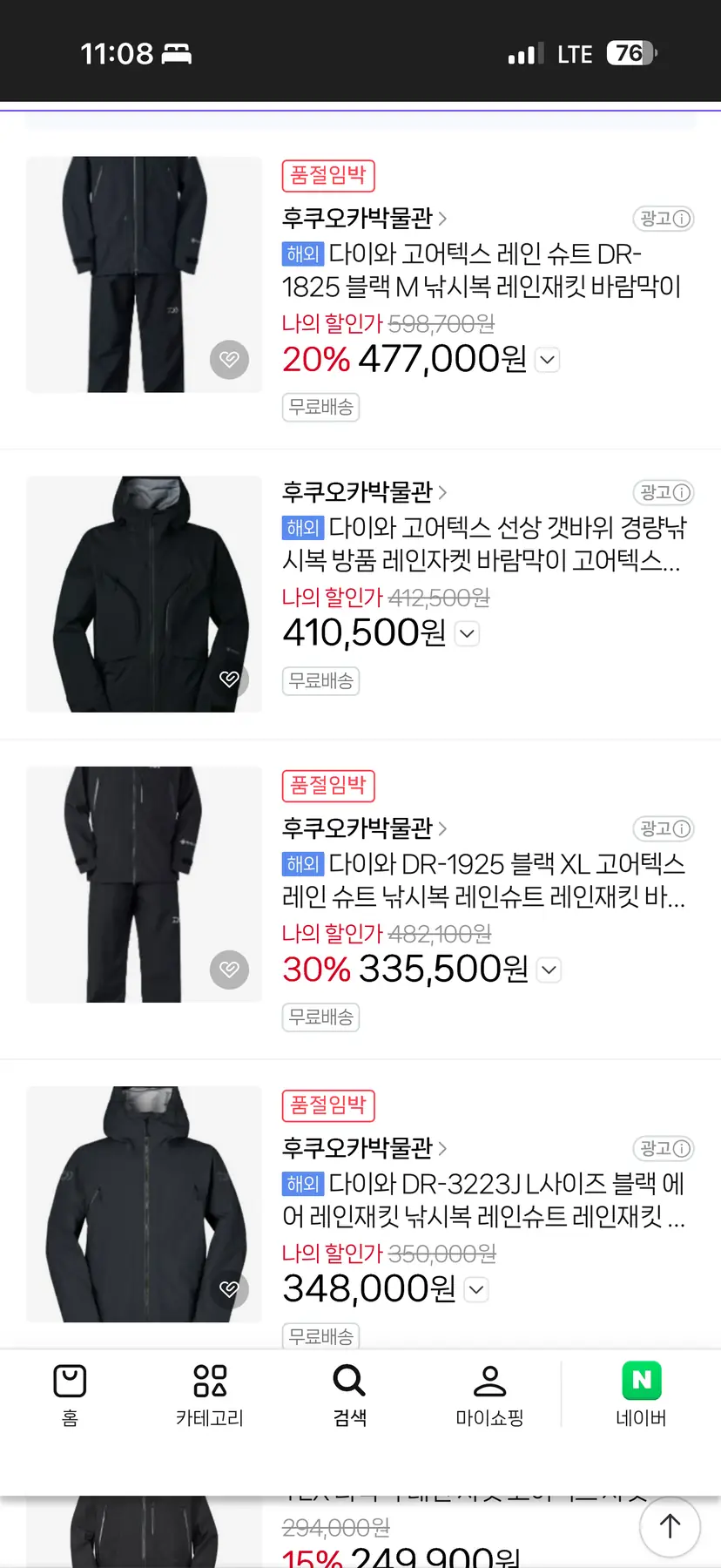This screenshot has height=1568, width=721.
Task: Open the 검색 tab
Action: point(349,1395)
